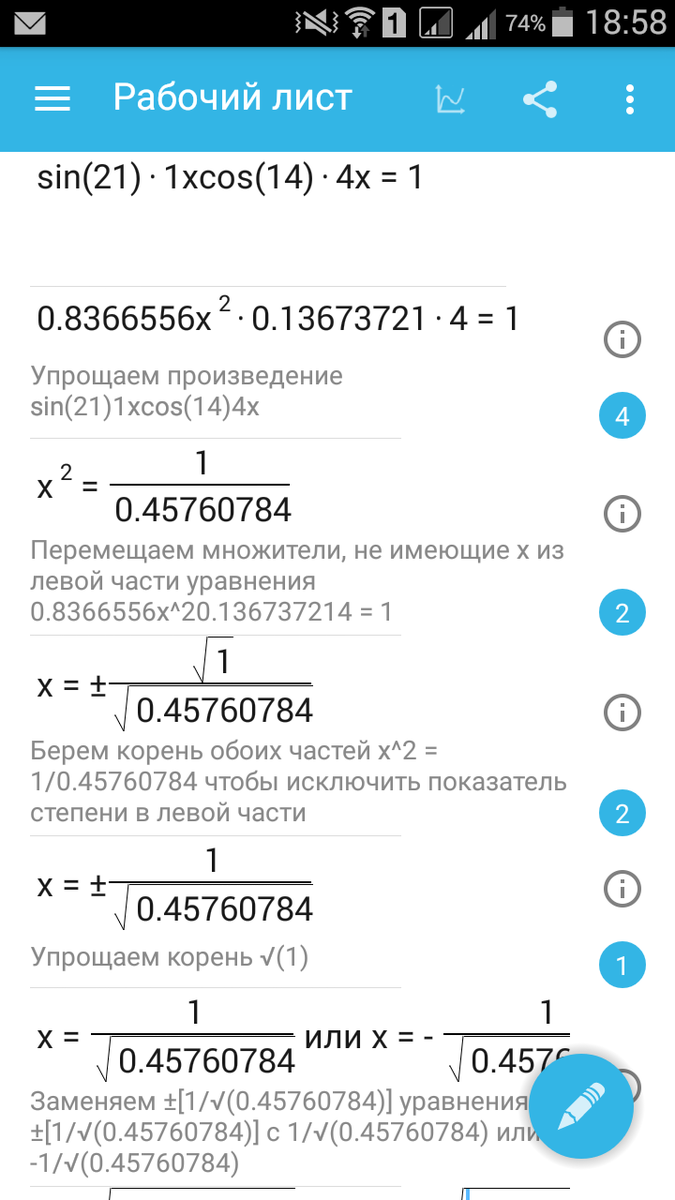Image resolution: width=675 pixels, height=1200 pixels.
Task: Expand the 1 sub-step under "Упрощаем корень √(1)"
Action: coord(622,966)
